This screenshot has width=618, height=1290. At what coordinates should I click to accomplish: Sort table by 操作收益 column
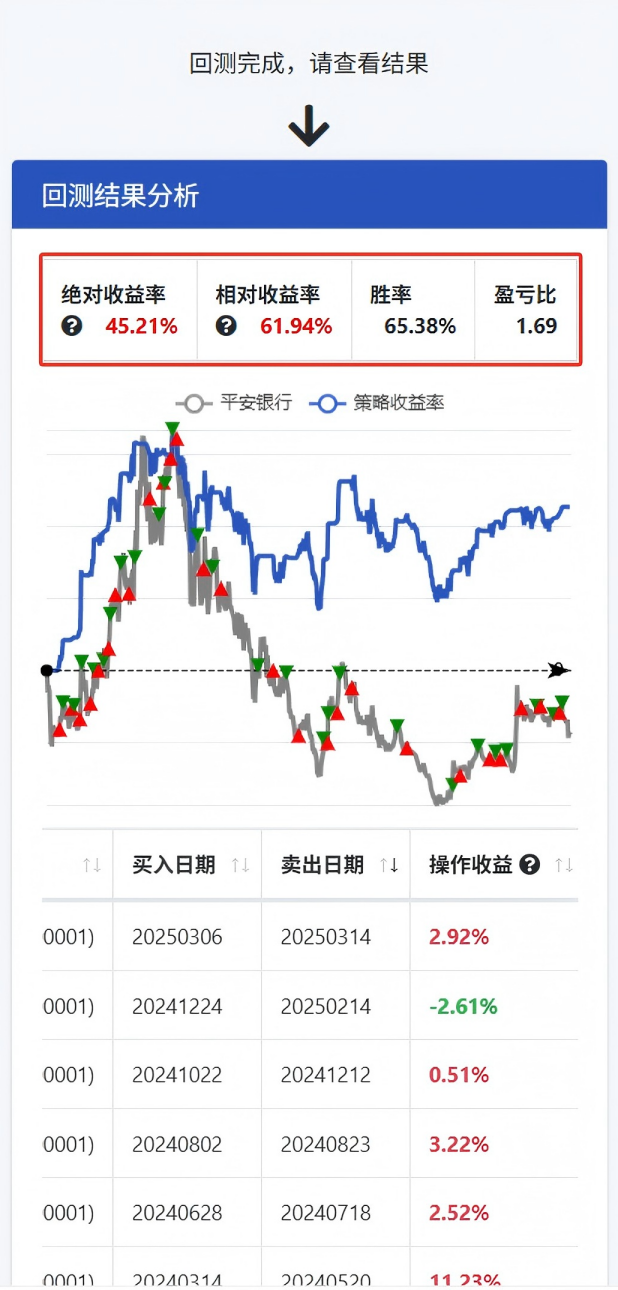(x=564, y=865)
